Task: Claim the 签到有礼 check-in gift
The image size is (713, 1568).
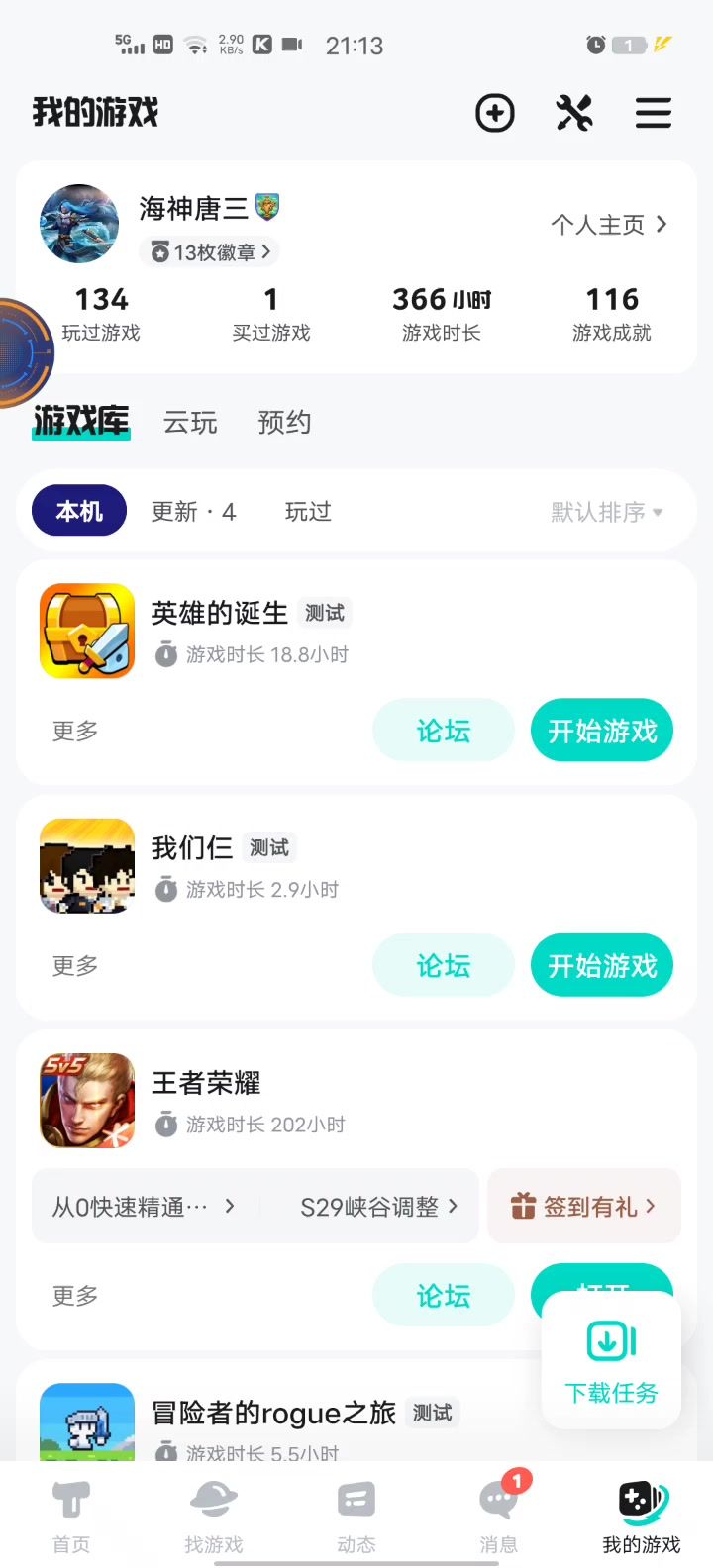Action: coord(583,1207)
